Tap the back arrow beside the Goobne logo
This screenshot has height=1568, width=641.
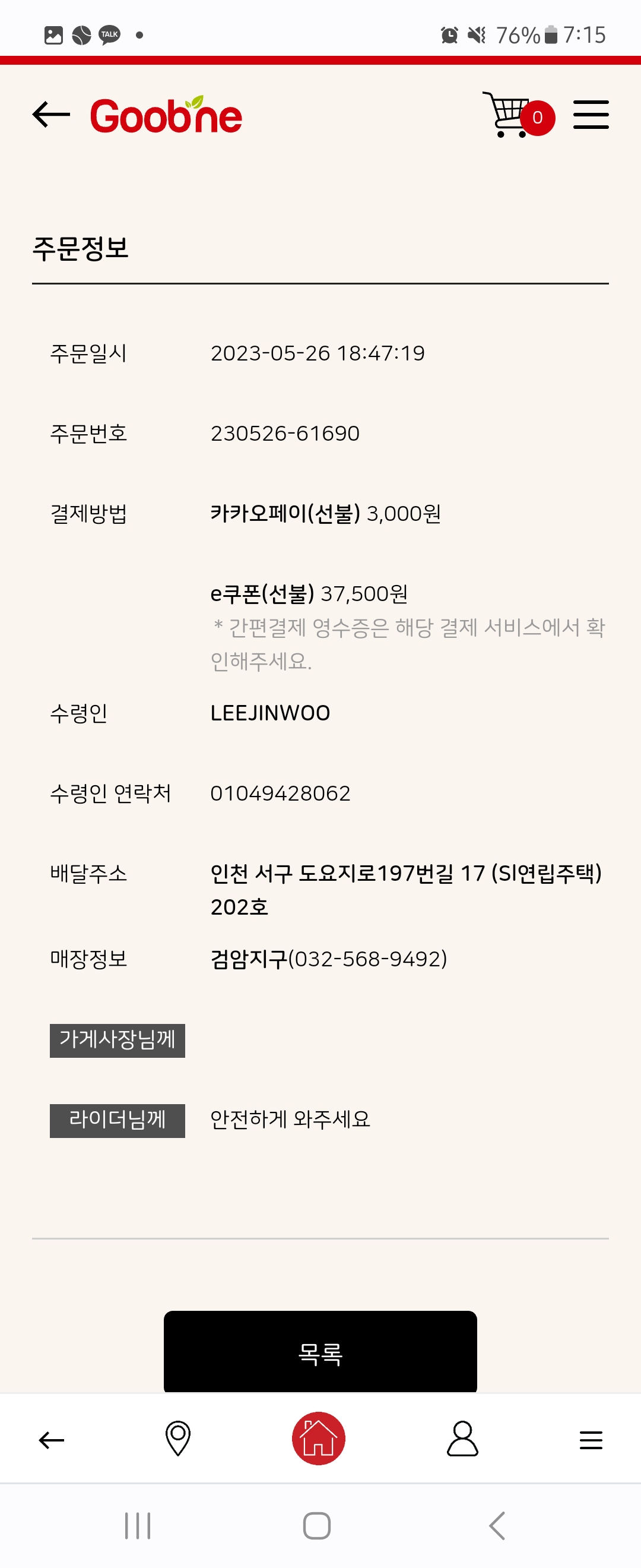coord(51,115)
